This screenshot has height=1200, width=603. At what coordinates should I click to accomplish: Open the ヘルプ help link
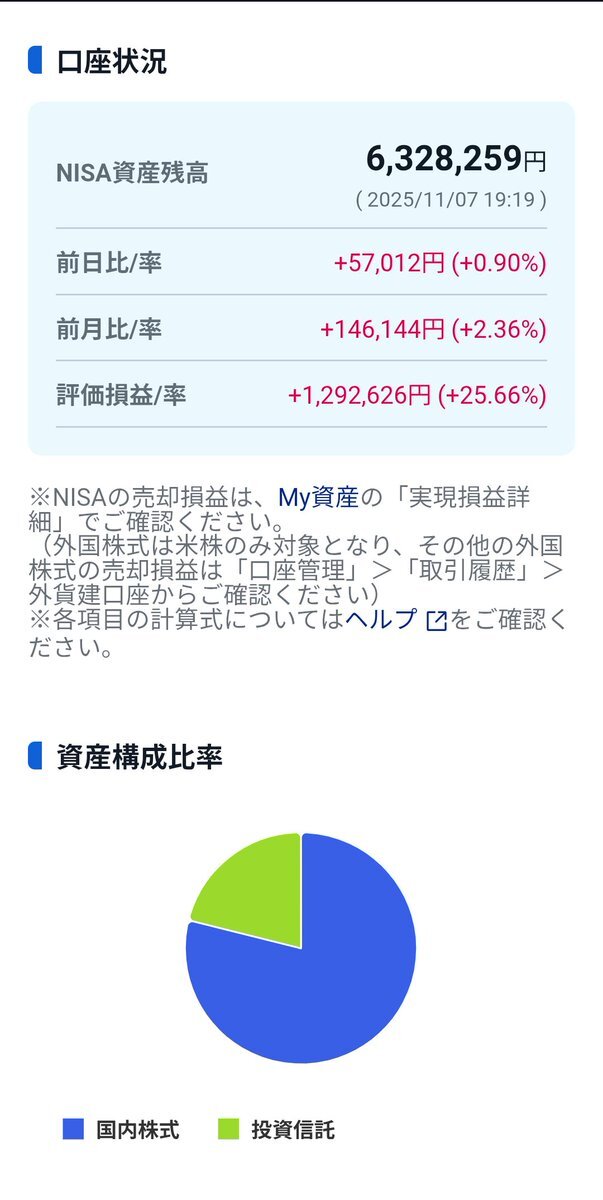pos(395,619)
